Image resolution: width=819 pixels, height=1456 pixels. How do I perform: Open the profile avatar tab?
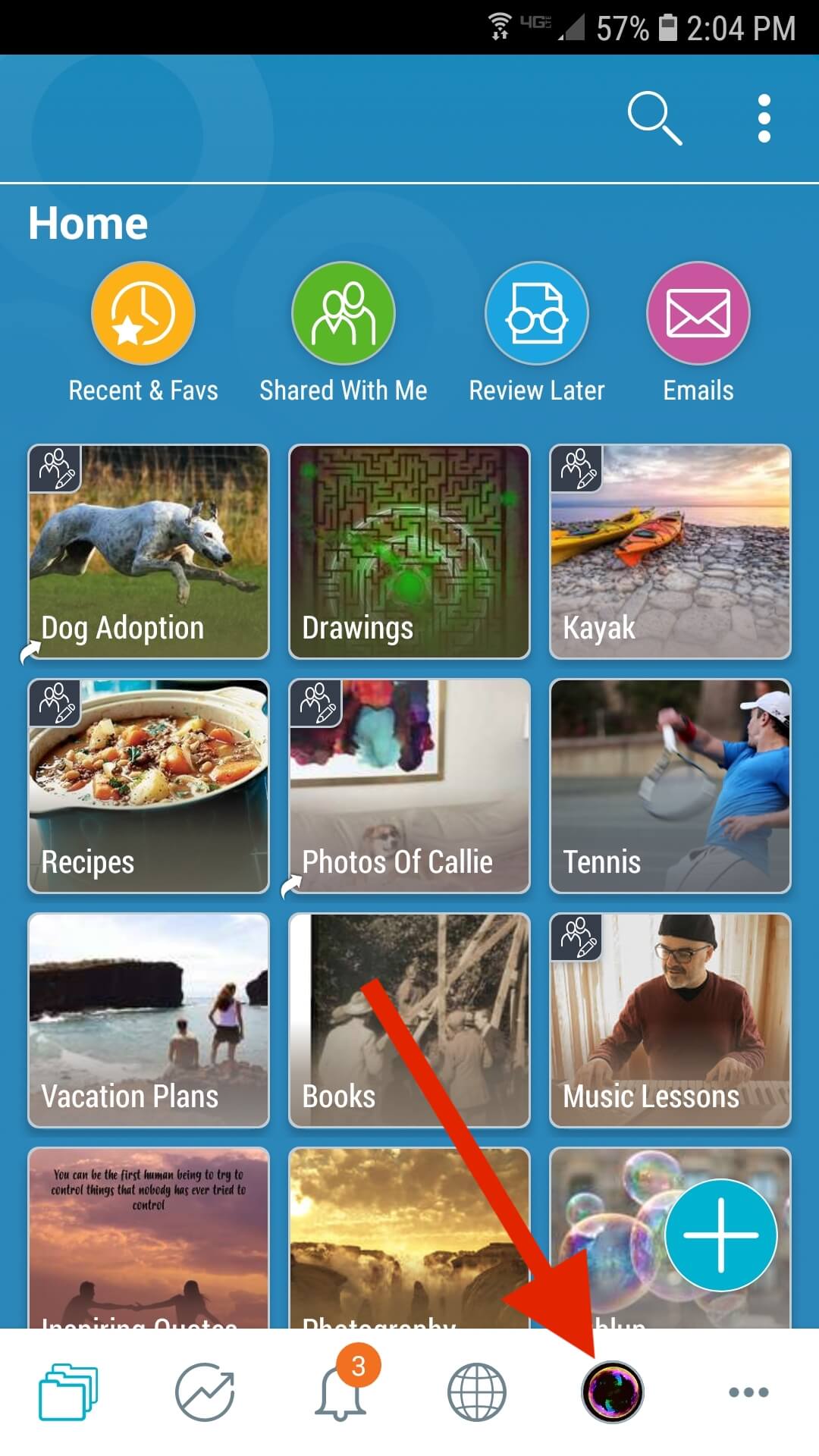[613, 1392]
